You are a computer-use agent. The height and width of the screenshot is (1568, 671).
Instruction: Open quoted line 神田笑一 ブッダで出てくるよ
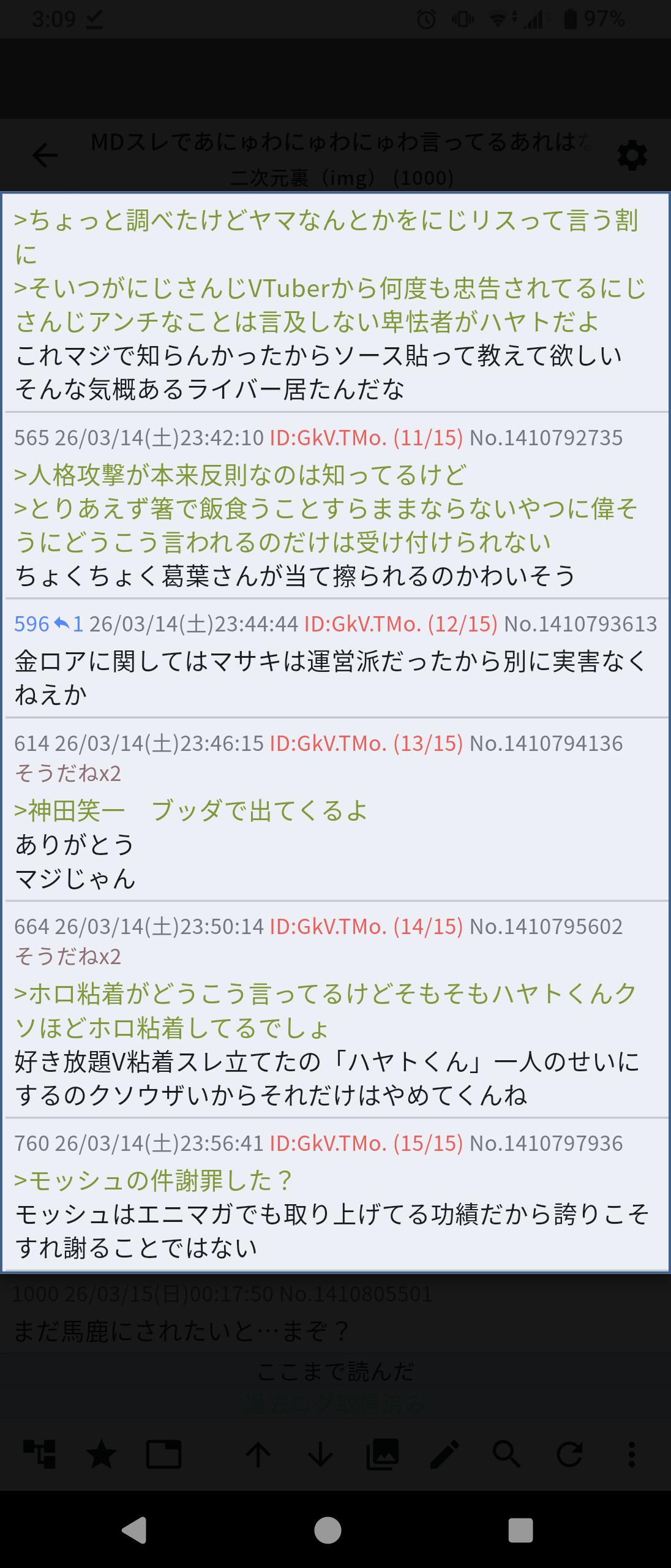click(x=190, y=811)
